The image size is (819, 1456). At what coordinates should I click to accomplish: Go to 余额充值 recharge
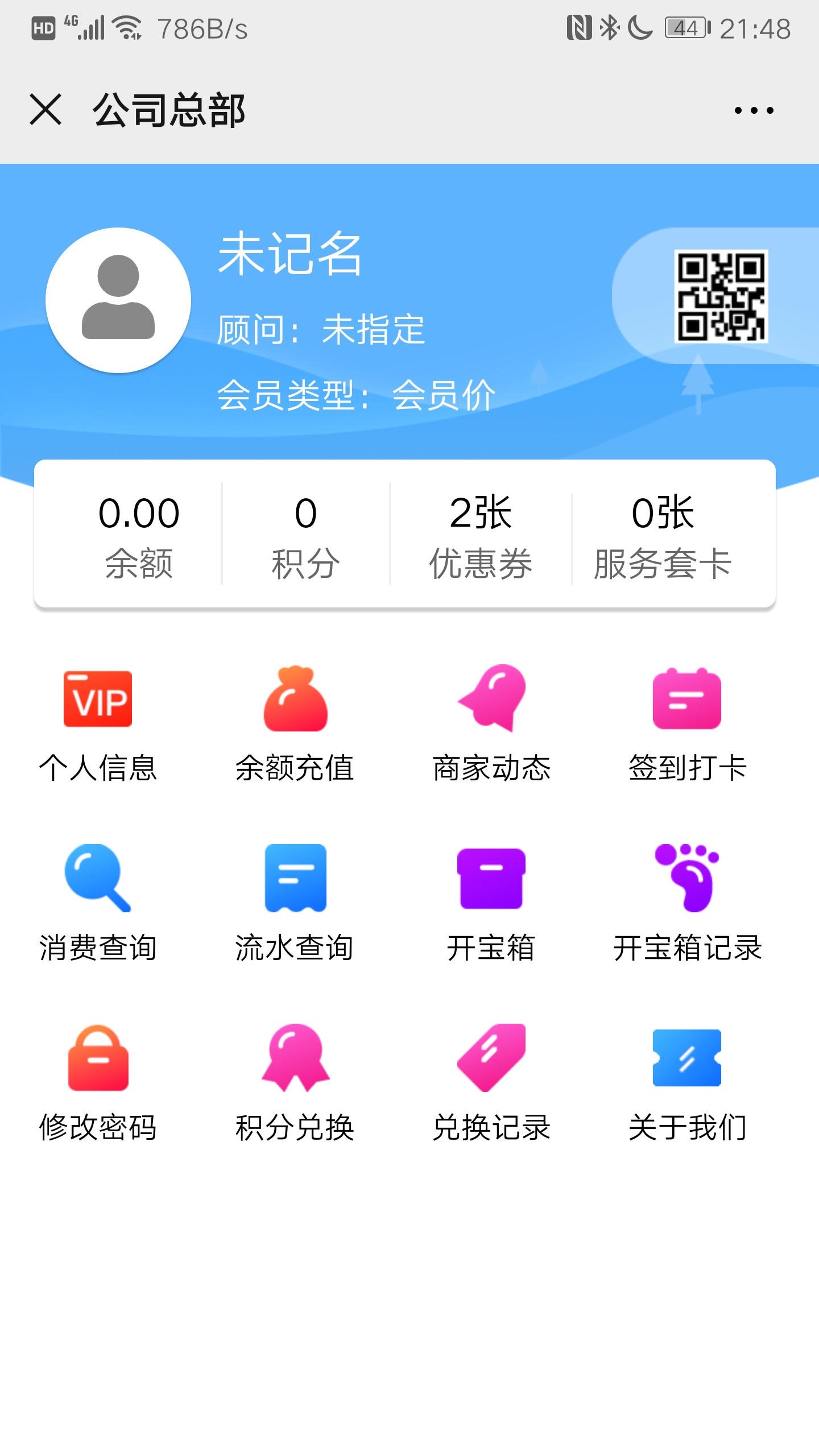295,723
